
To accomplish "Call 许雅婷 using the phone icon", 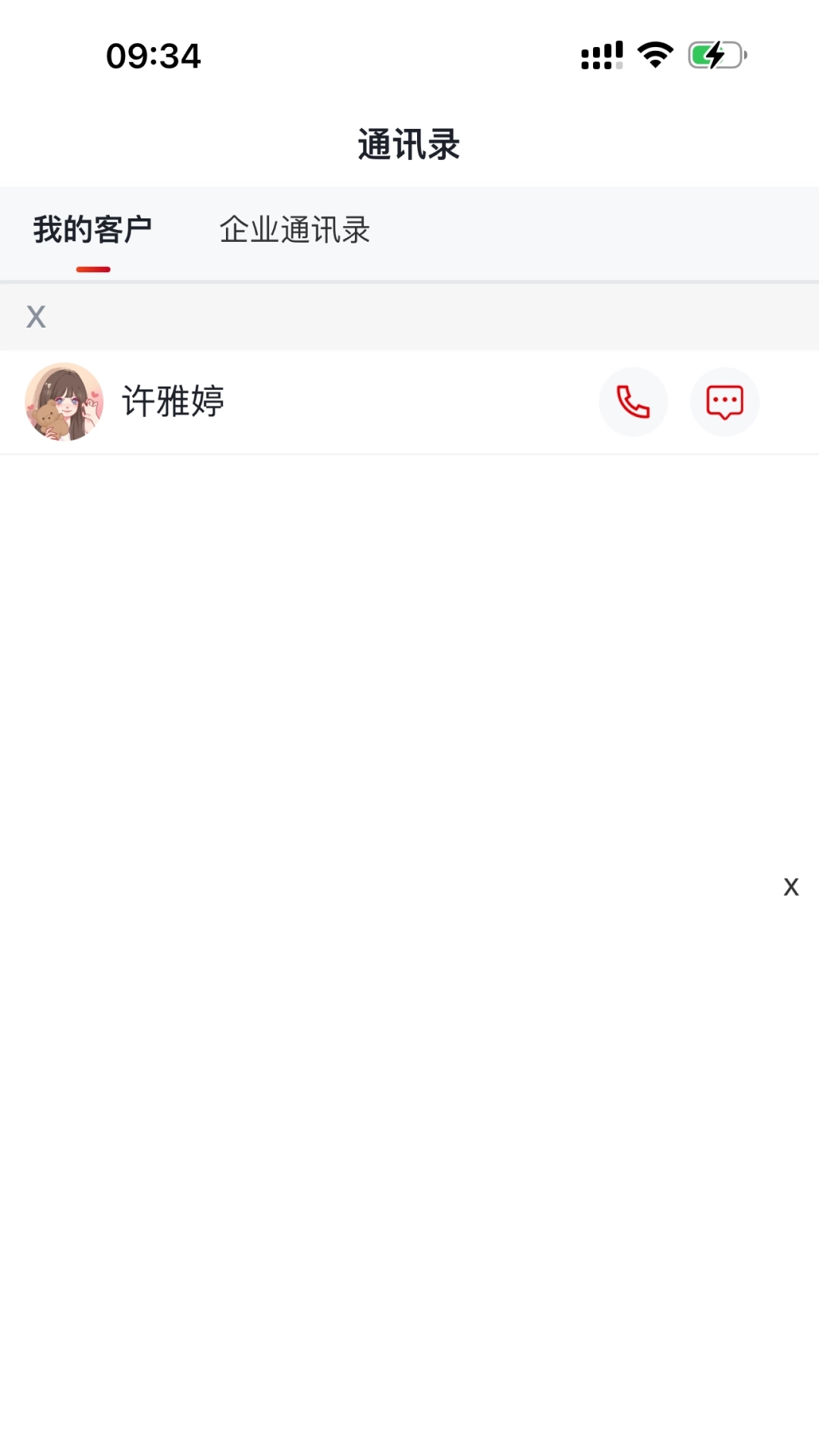I will click(633, 402).
